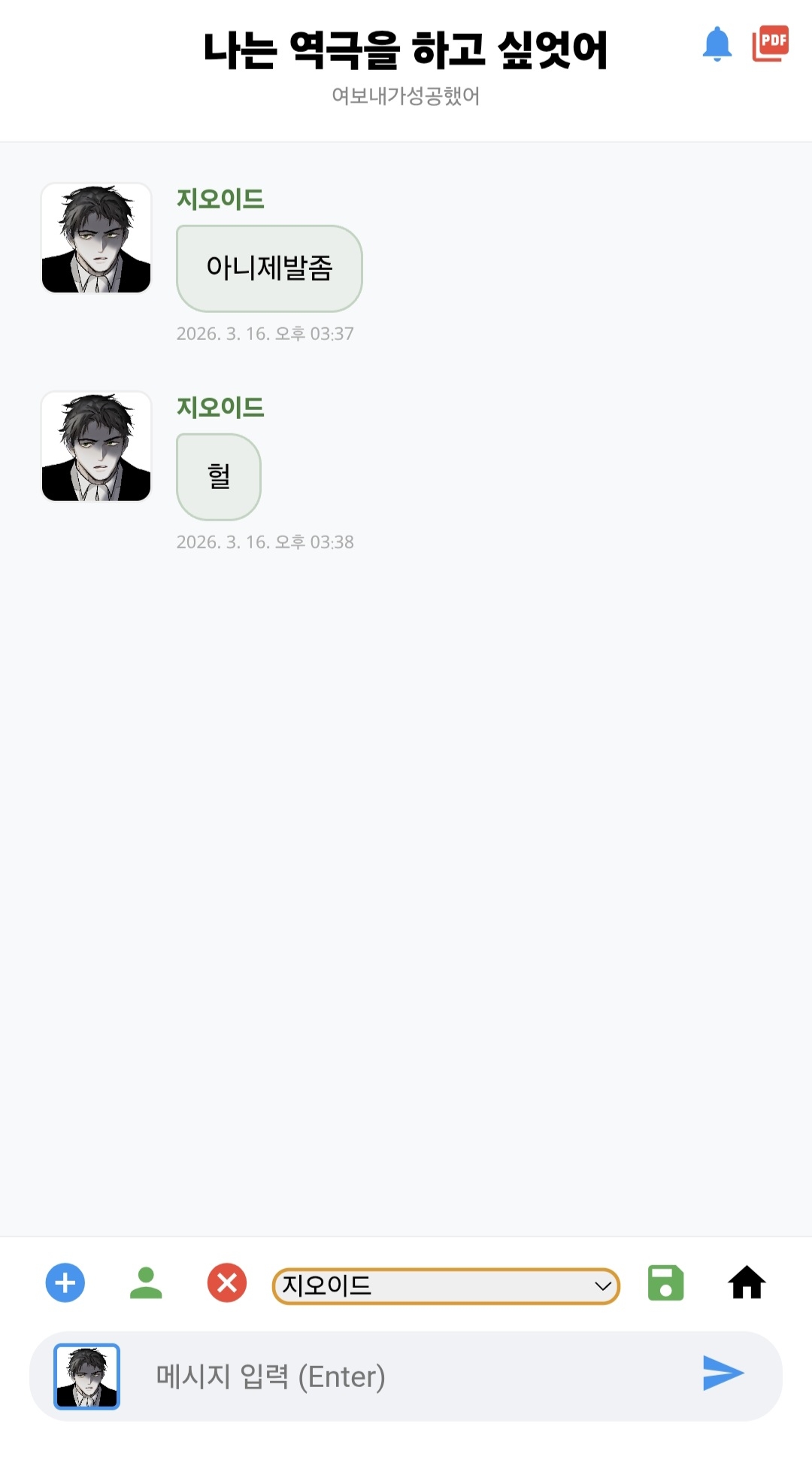This screenshot has width=812, height=1457.
Task: Expand the 지오이드 character dropdown
Action: 446,1285
